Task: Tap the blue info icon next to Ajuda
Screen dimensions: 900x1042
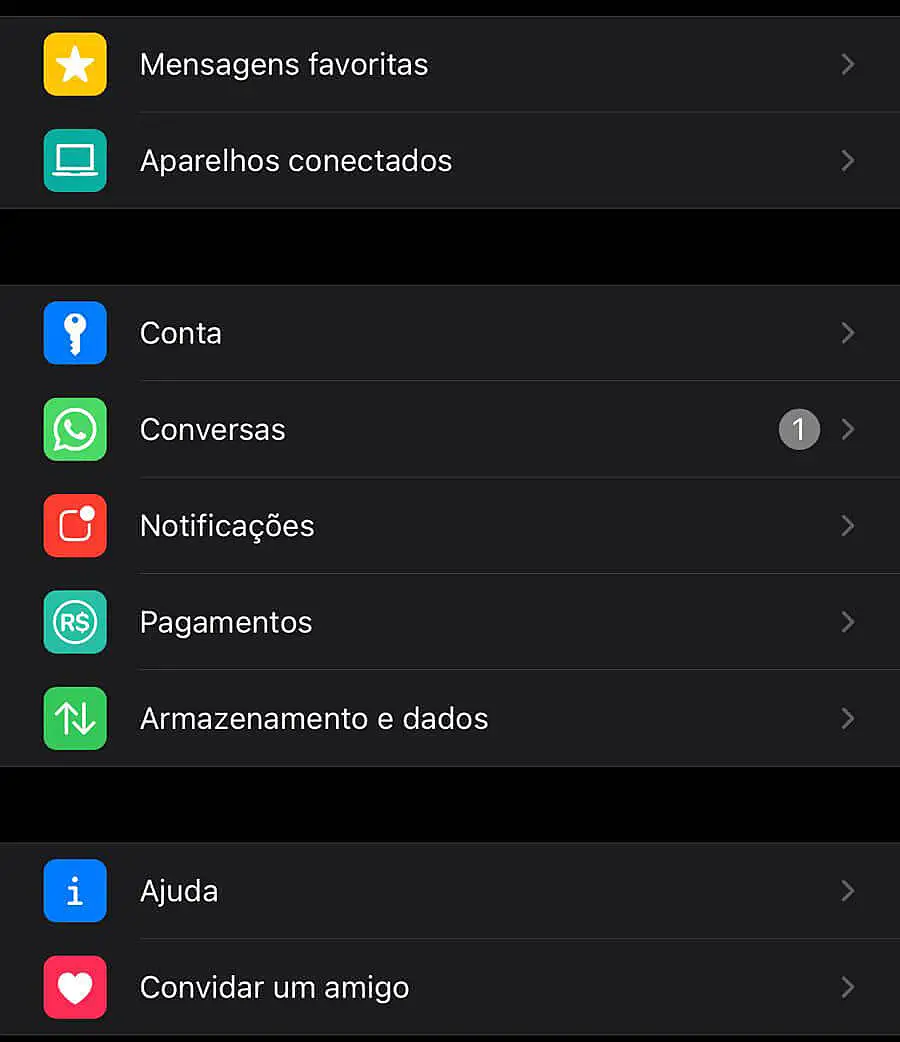Action: pyautogui.click(x=75, y=890)
